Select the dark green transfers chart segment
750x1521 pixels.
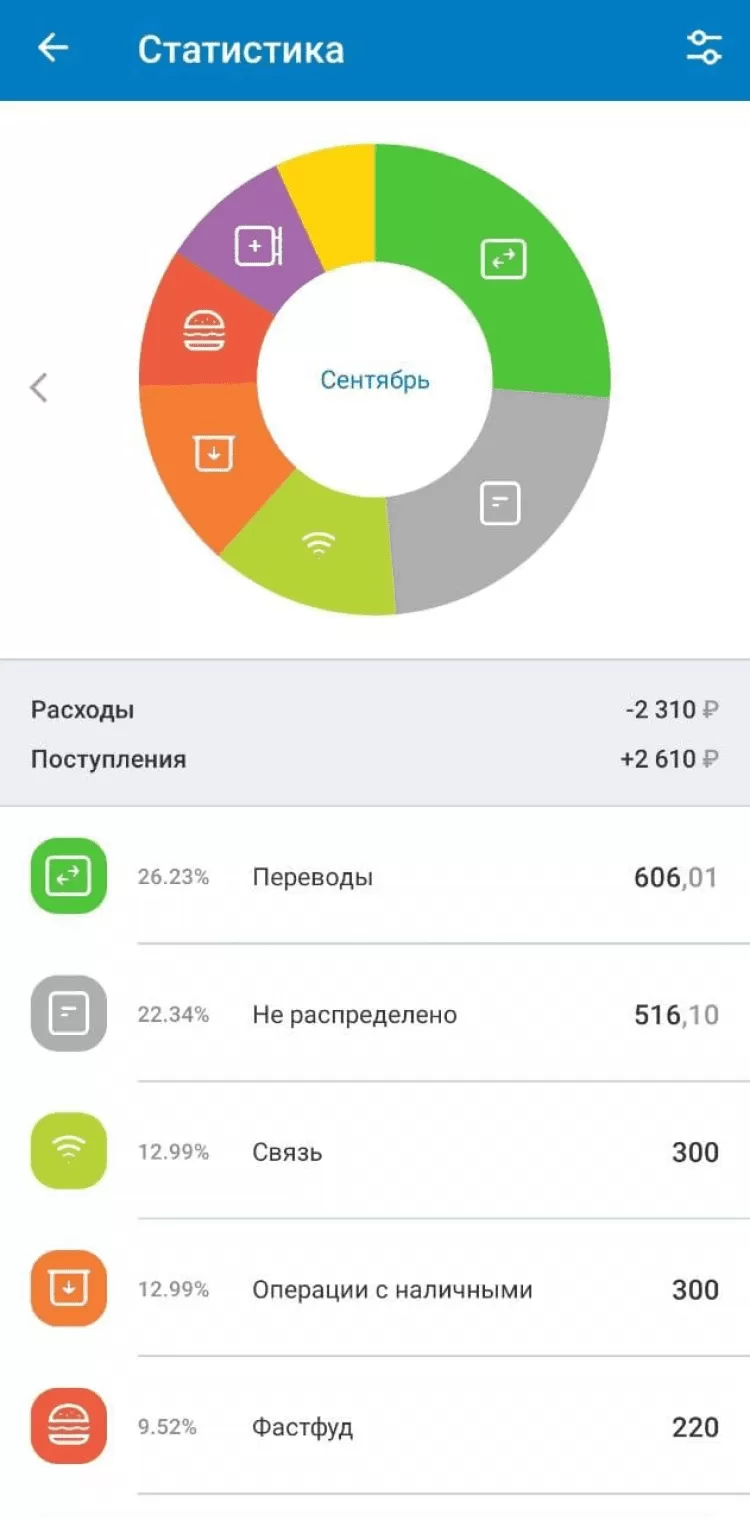point(503,260)
